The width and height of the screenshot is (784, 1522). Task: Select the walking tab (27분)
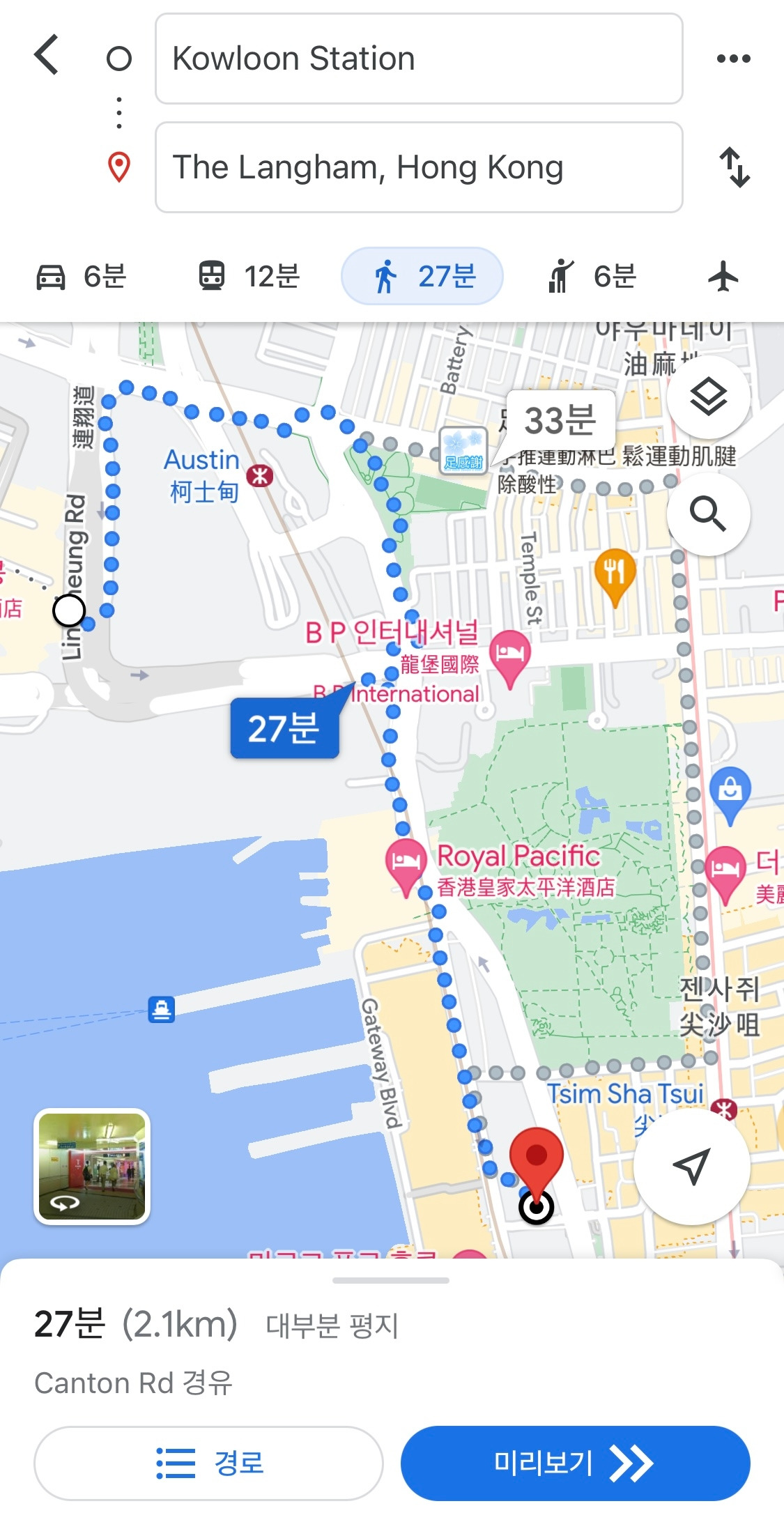[x=422, y=277]
